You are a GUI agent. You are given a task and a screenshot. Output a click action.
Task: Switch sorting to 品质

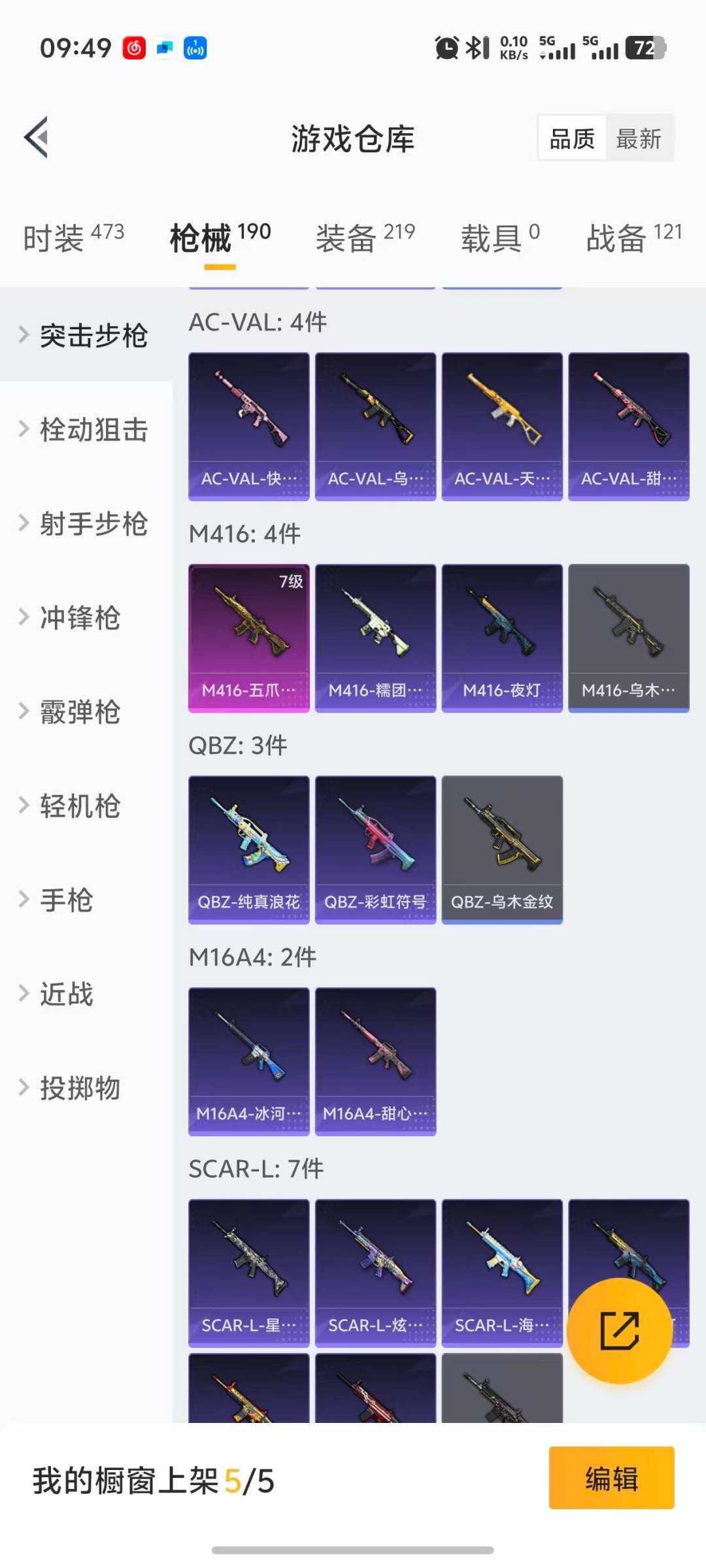tap(571, 139)
